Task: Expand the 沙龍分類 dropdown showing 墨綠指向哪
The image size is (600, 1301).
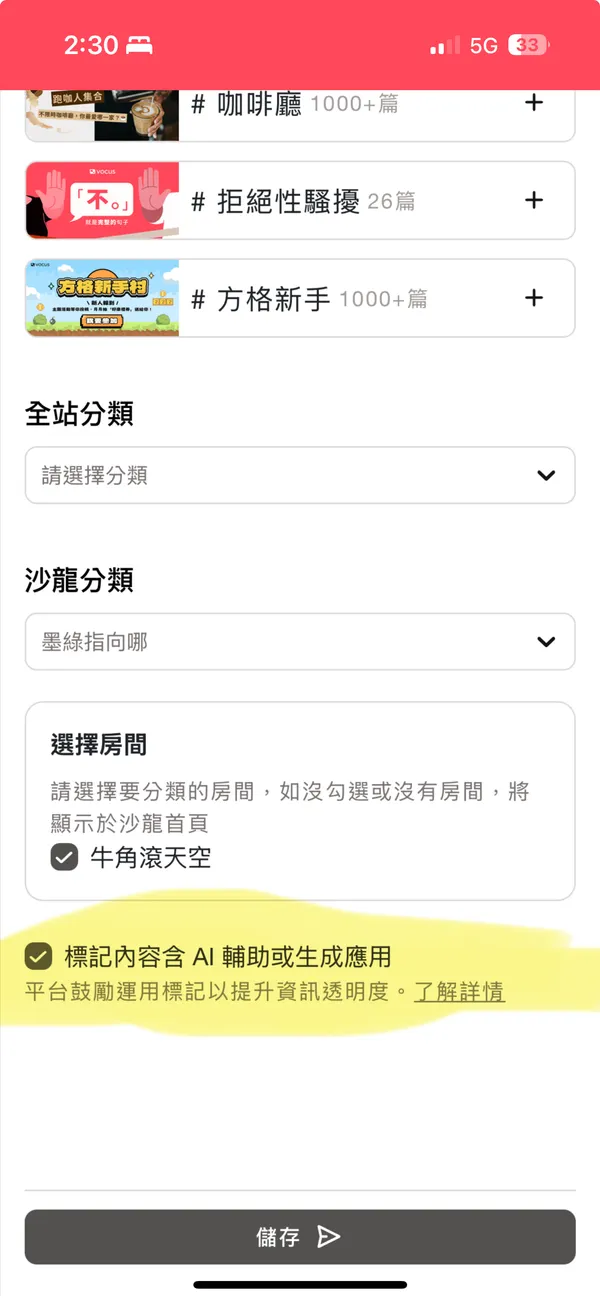Action: pos(300,641)
